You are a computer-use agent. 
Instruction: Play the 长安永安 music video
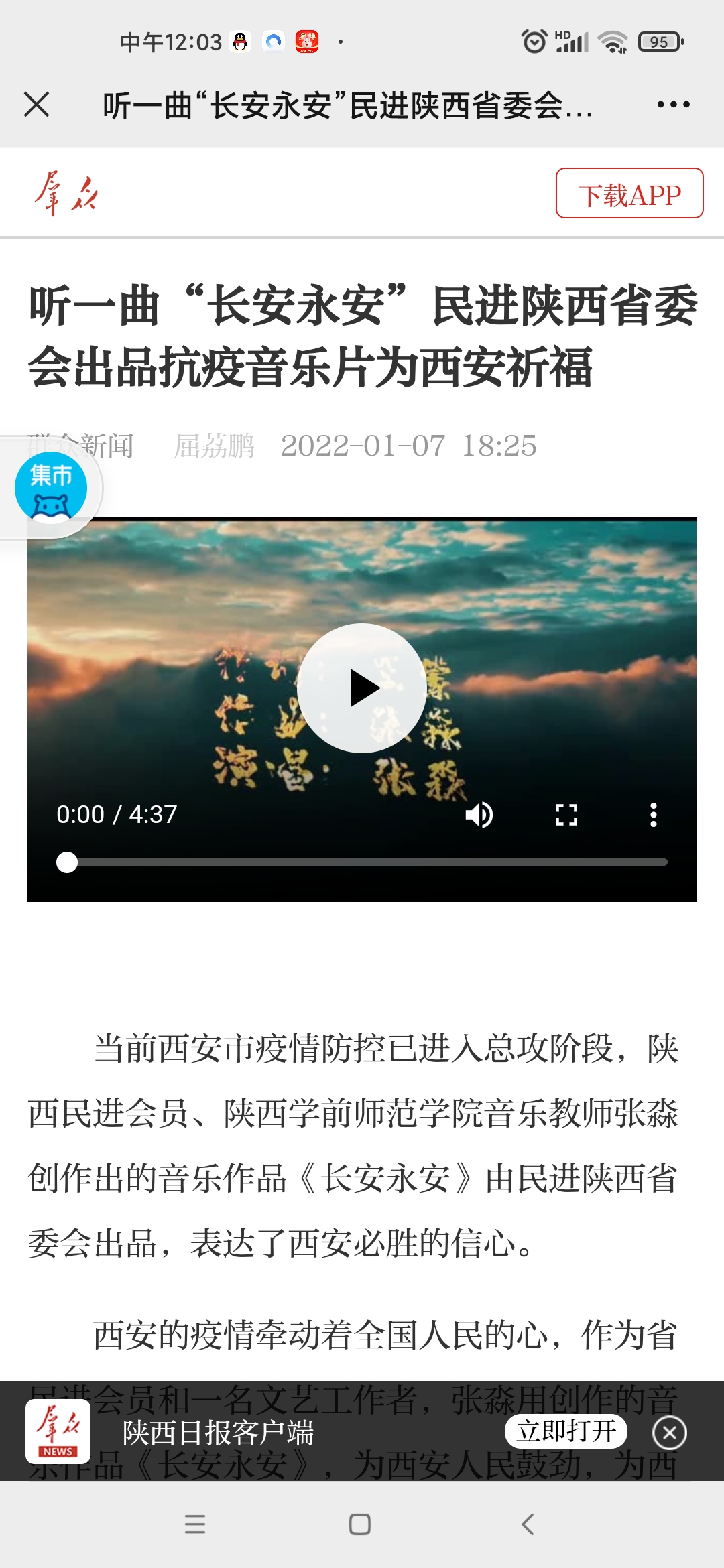point(362,688)
